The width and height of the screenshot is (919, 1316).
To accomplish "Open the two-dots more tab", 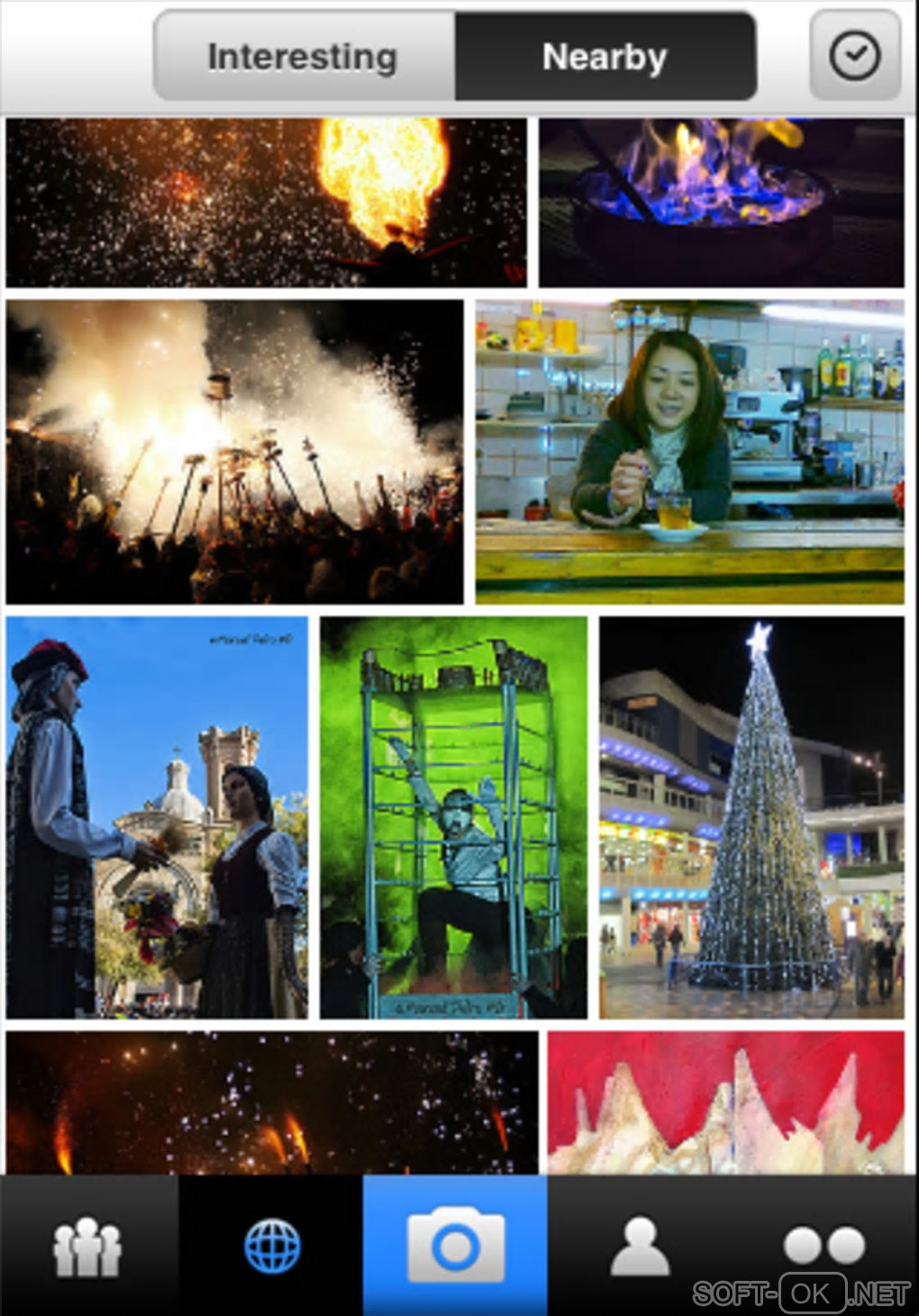I will (823, 1246).
